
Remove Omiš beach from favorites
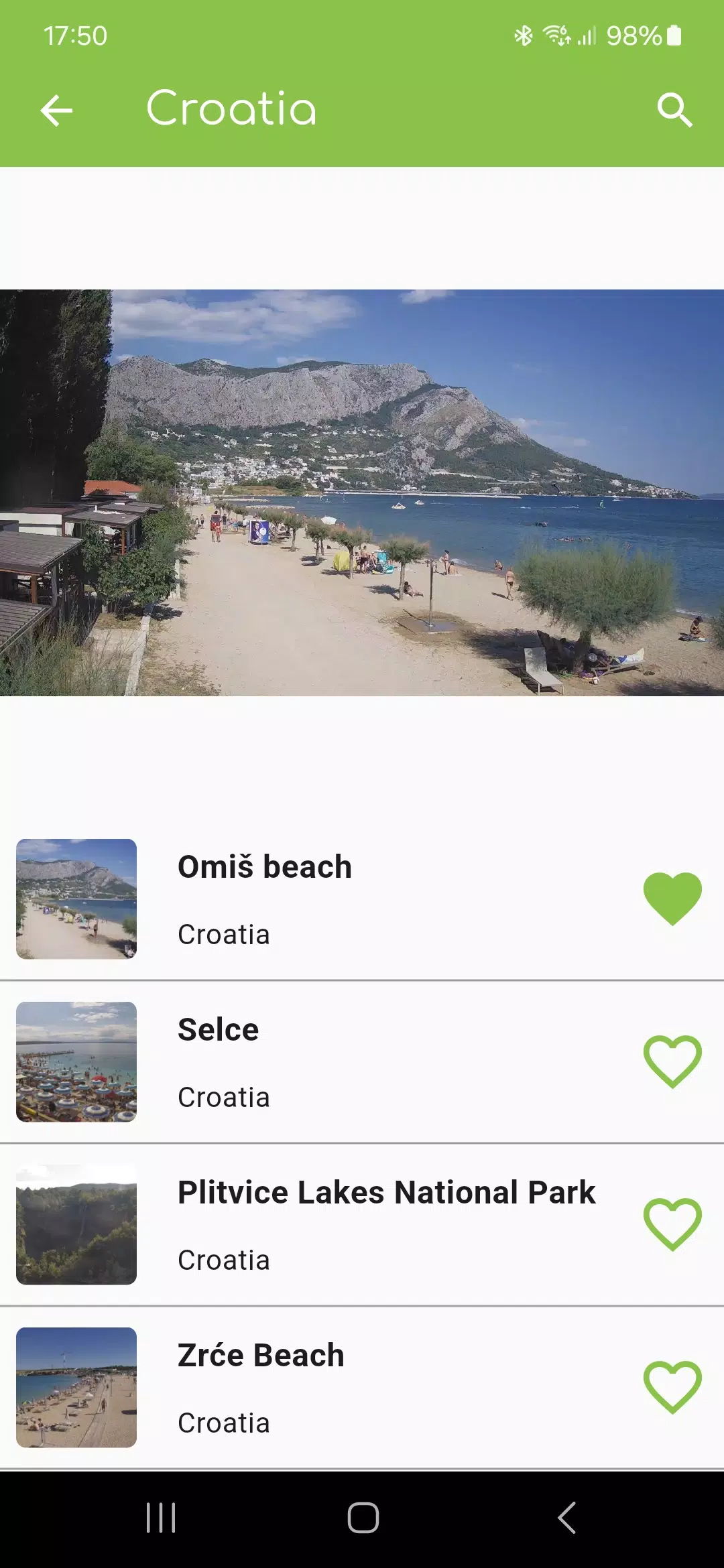(x=672, y=899)
